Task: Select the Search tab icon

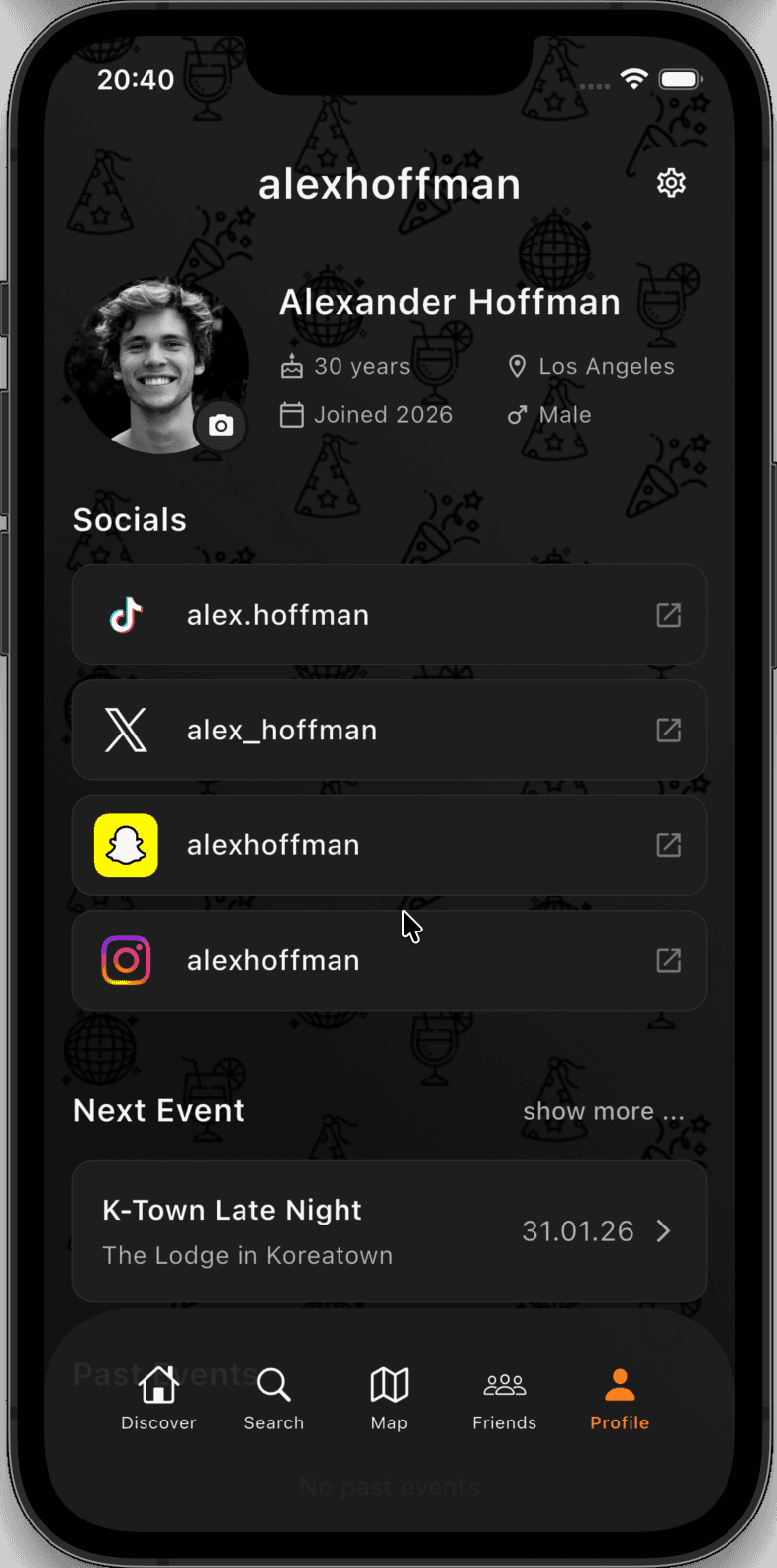Action: coord(273,1385)
